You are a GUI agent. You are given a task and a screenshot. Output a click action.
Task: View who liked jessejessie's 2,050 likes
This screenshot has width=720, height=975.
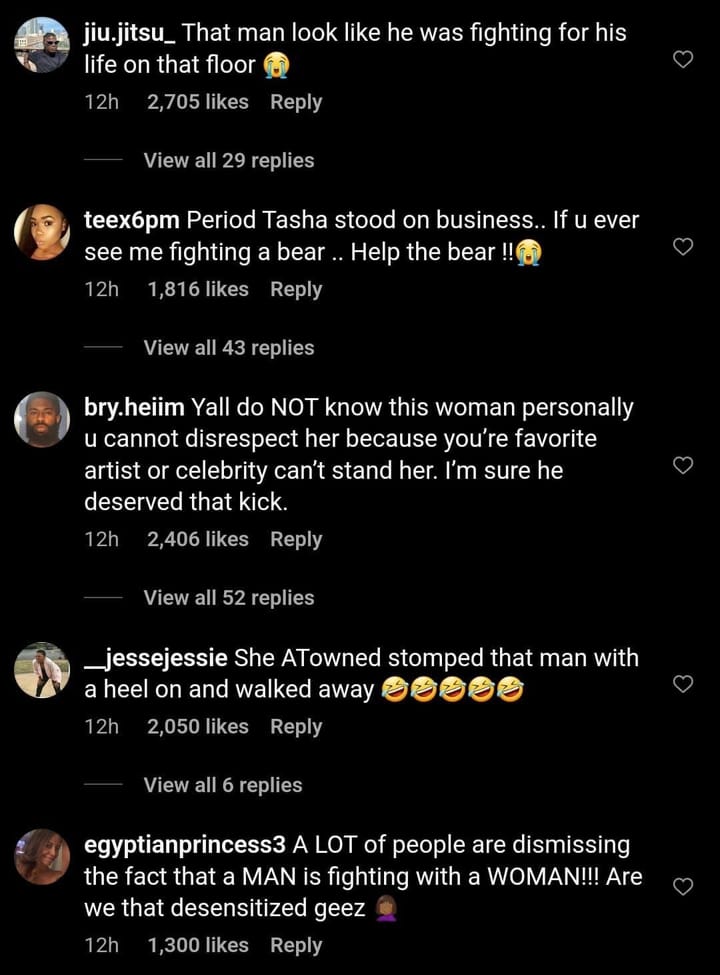(197, 726)
